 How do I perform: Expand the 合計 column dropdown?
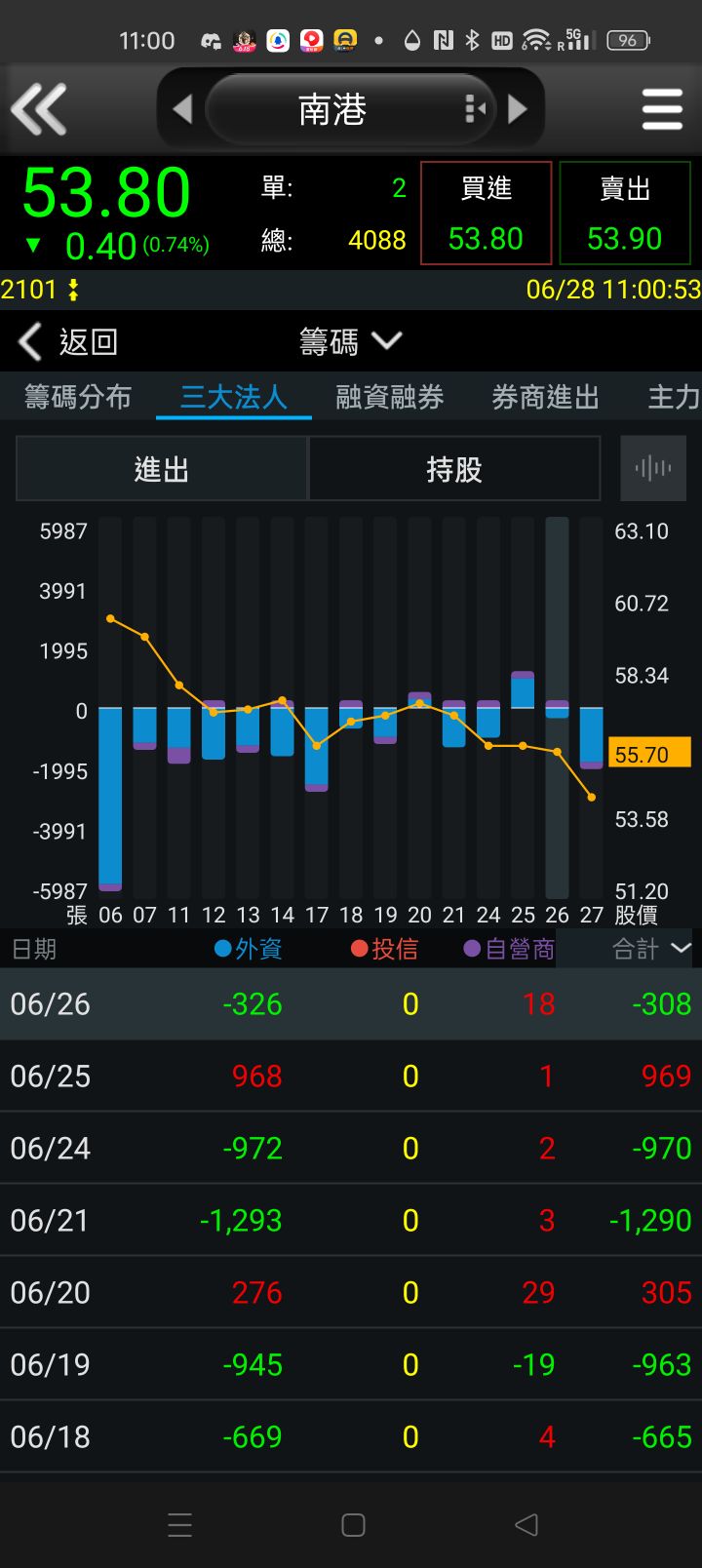point(651,949)
